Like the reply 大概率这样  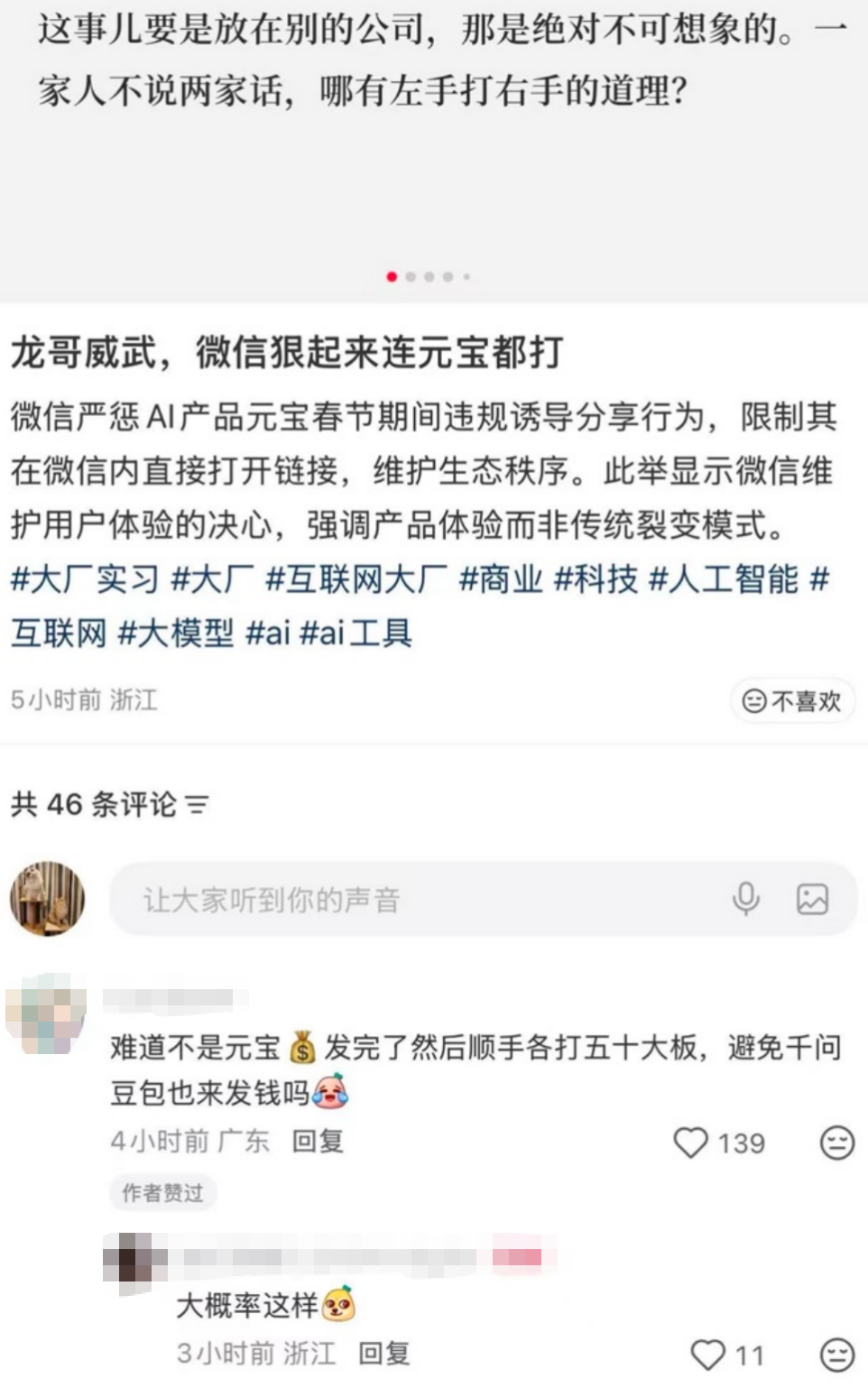(x=708, y=1355)
